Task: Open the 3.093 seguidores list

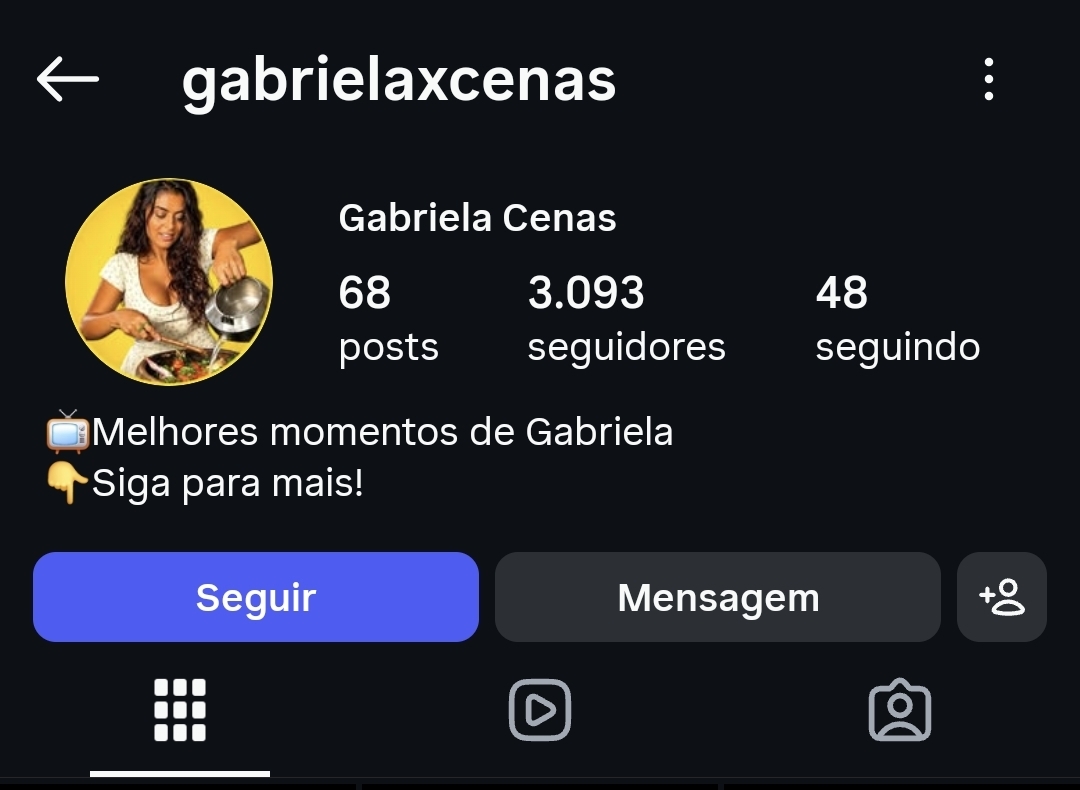Action: [626, 318]
